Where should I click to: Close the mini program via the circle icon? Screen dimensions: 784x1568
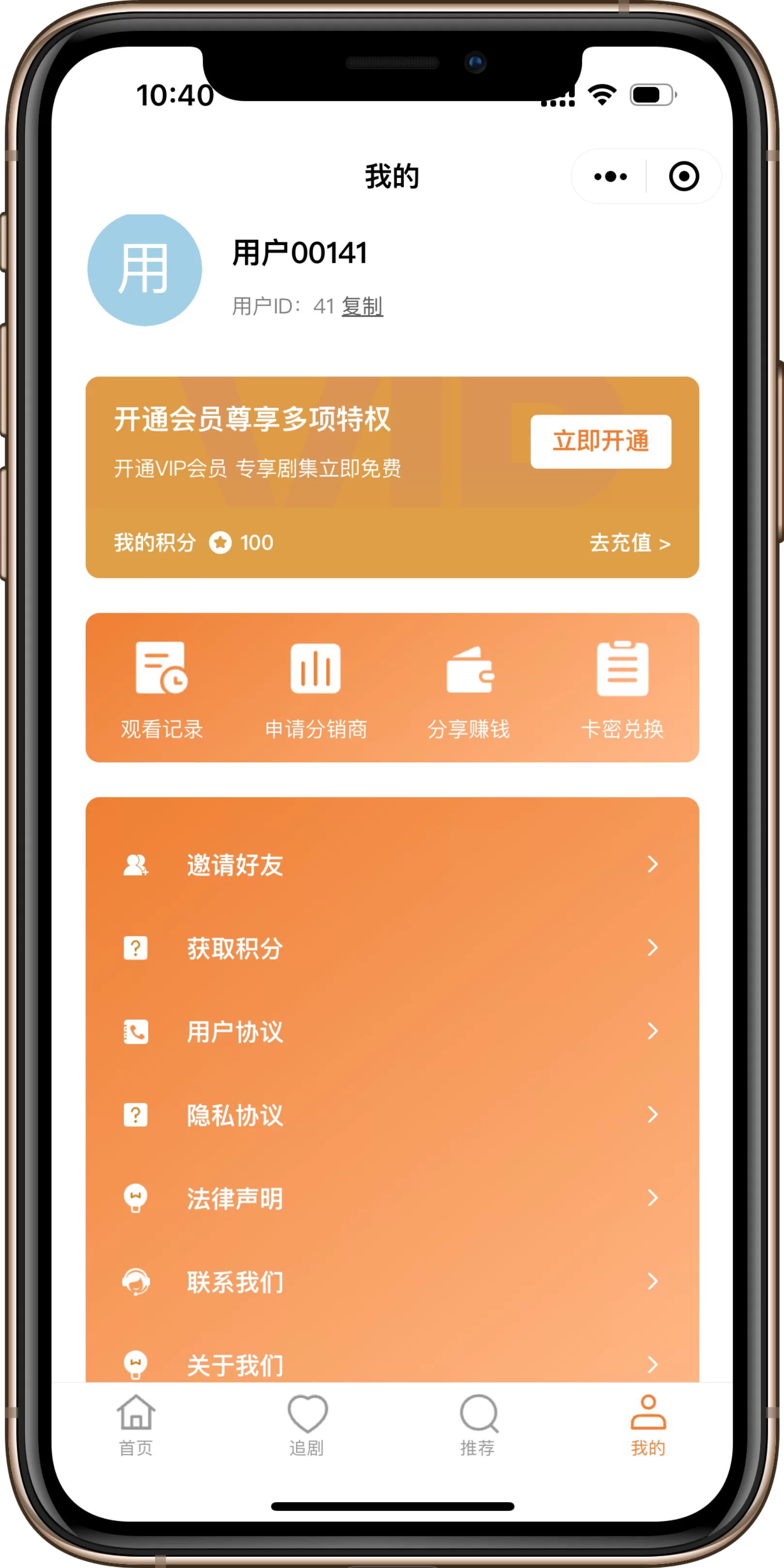point(684,176)
